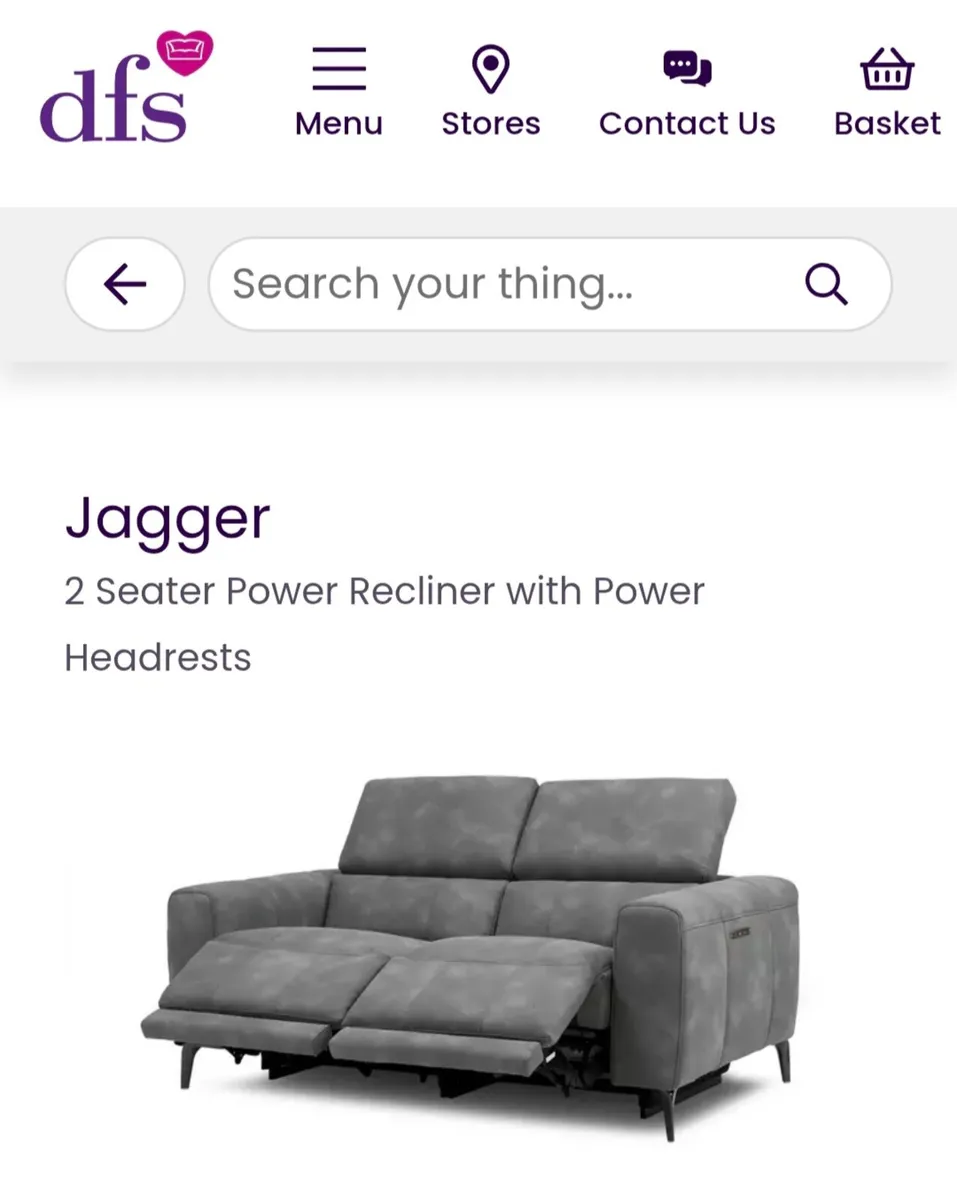Image resolution: width=957 pixels, height=1200 pixels.
Task: Tap the magnifying glass search icon
Action: pyautogui.click(x=826, y=285)
